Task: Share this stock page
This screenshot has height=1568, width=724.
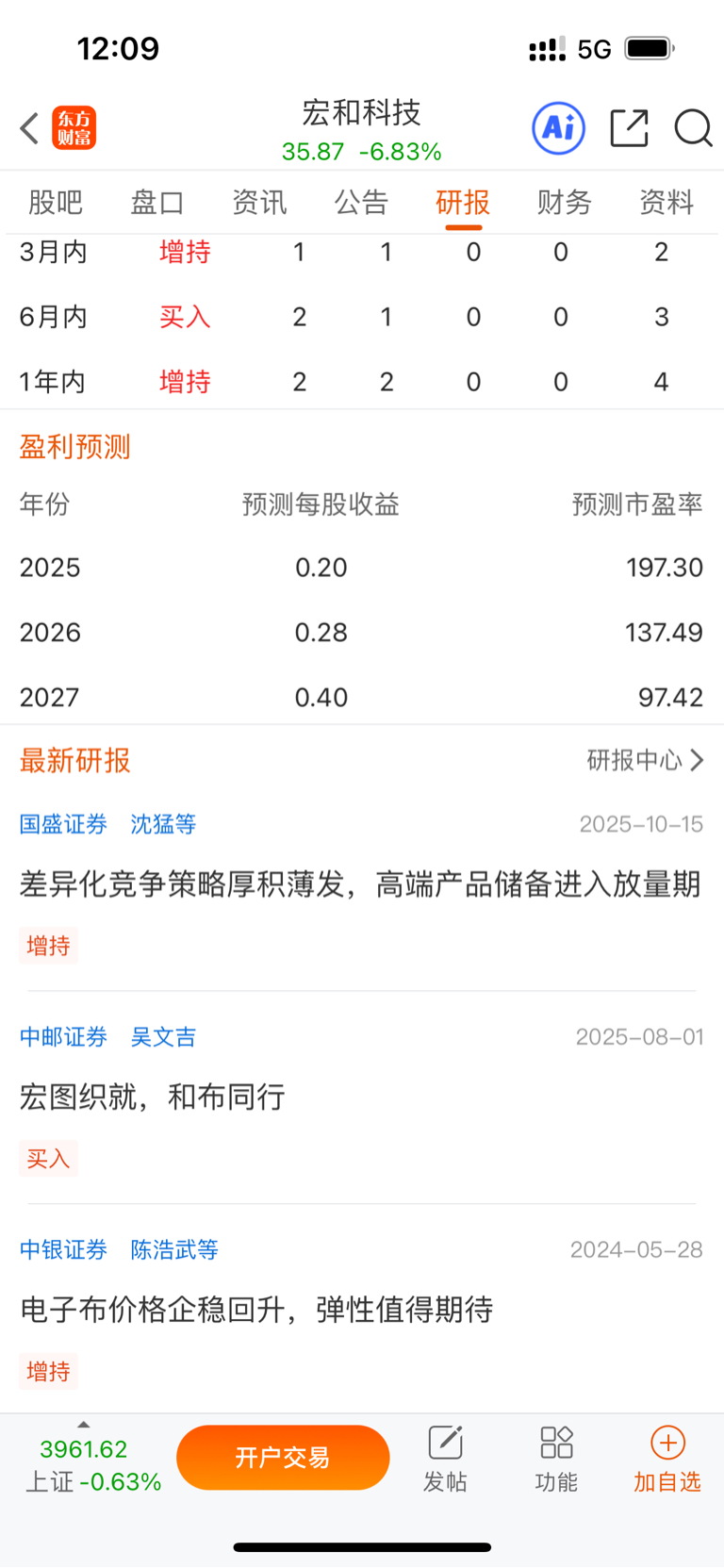Action: click(629, 128)
